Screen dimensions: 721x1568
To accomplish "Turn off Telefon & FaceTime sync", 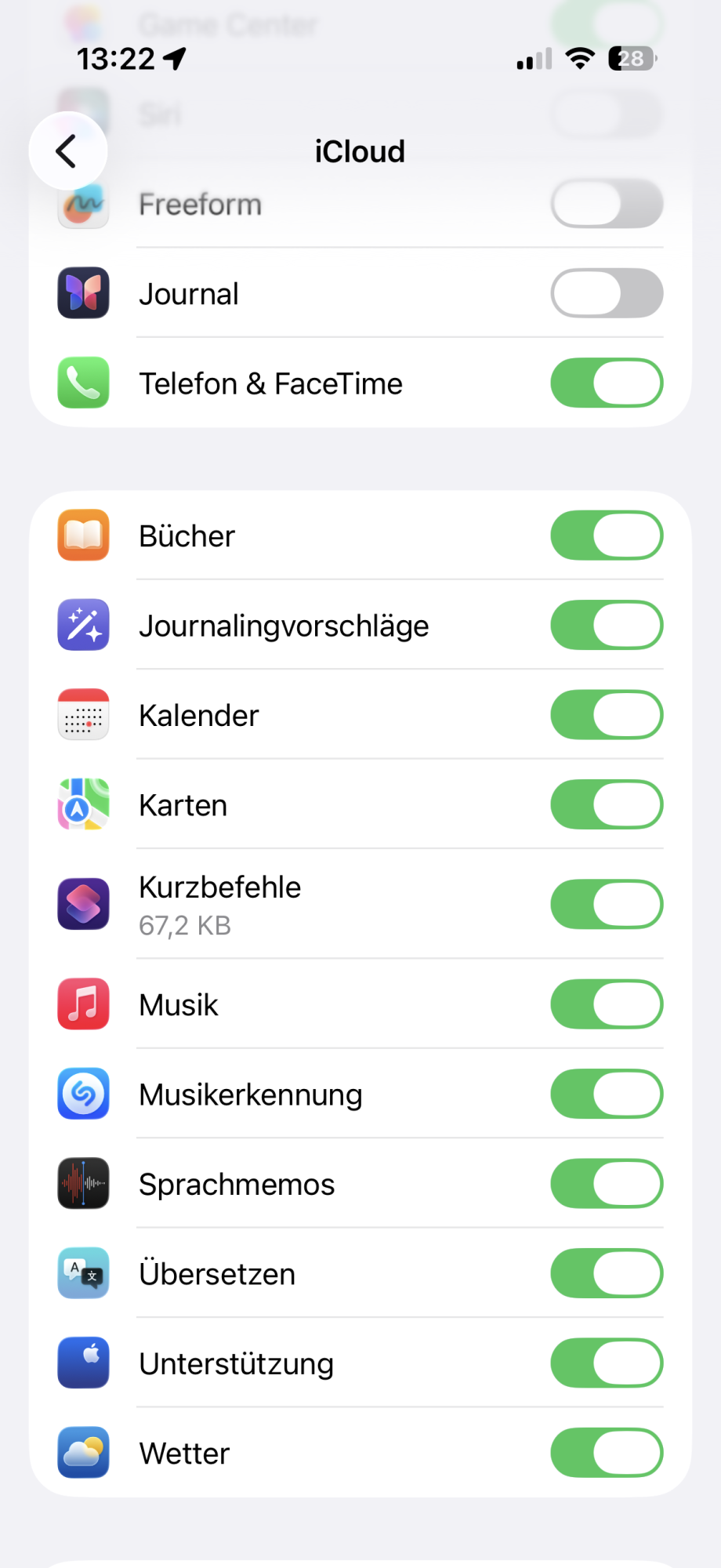I will [607, 383].
